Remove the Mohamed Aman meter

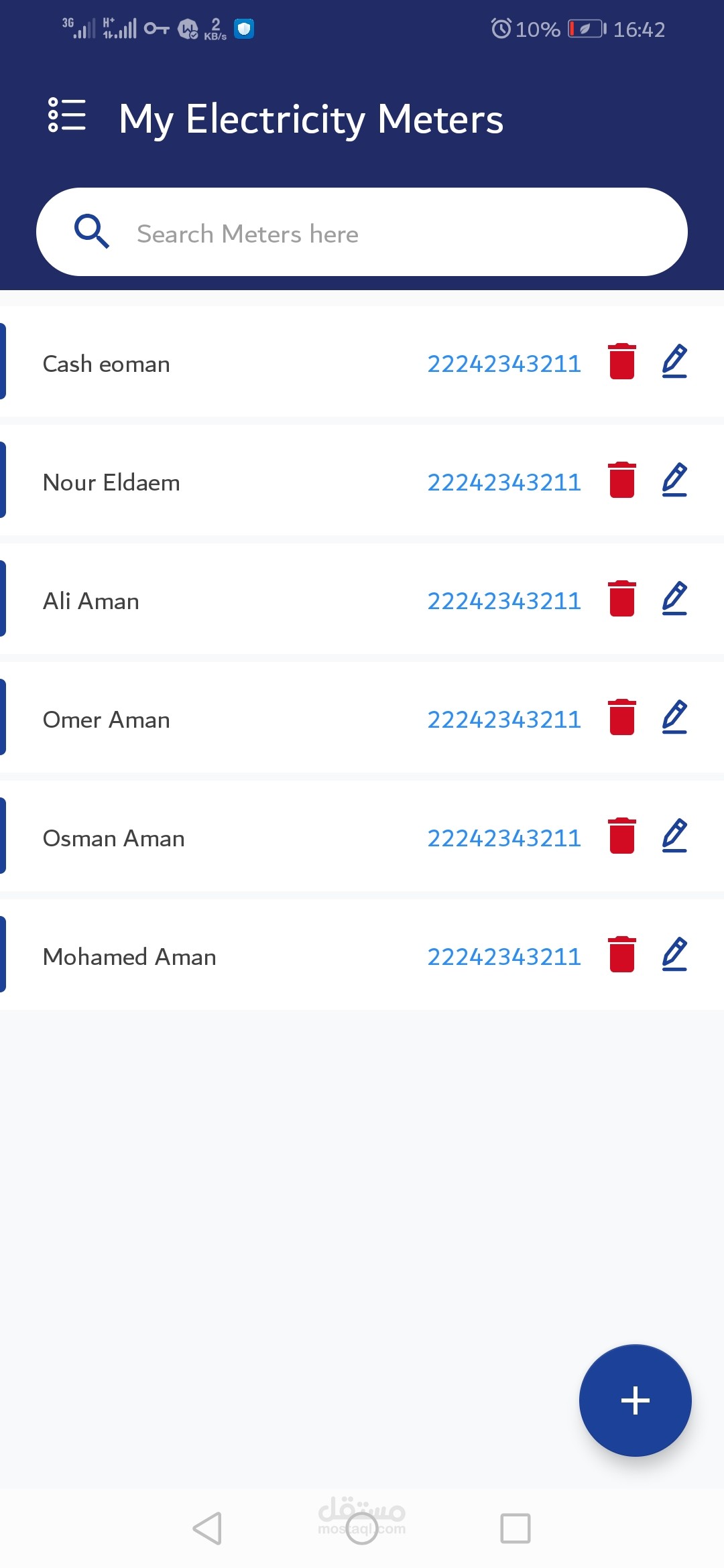click(x=622, y=955)
